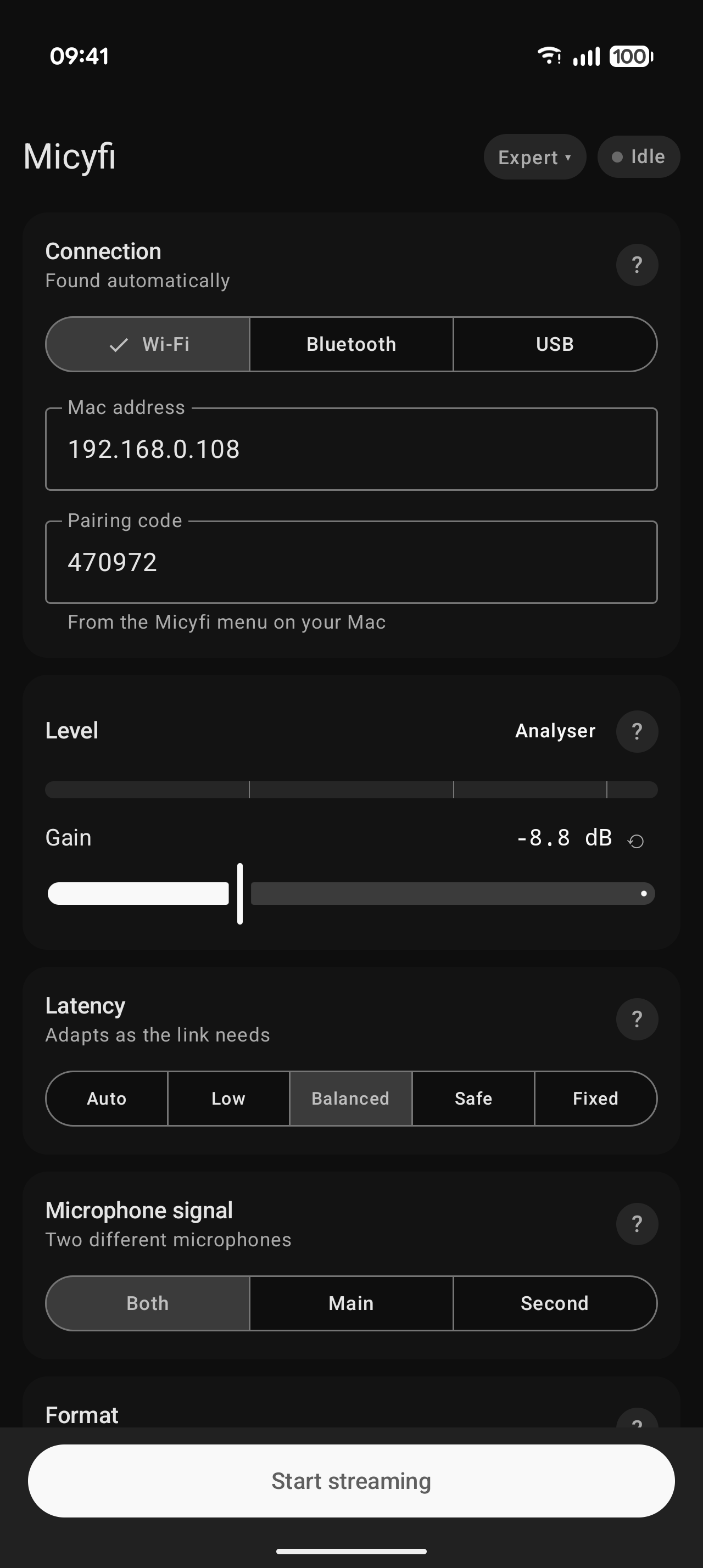The image size is (703, 1568).
Task: Tap the Gain slider track
Action: coord(351,894)
